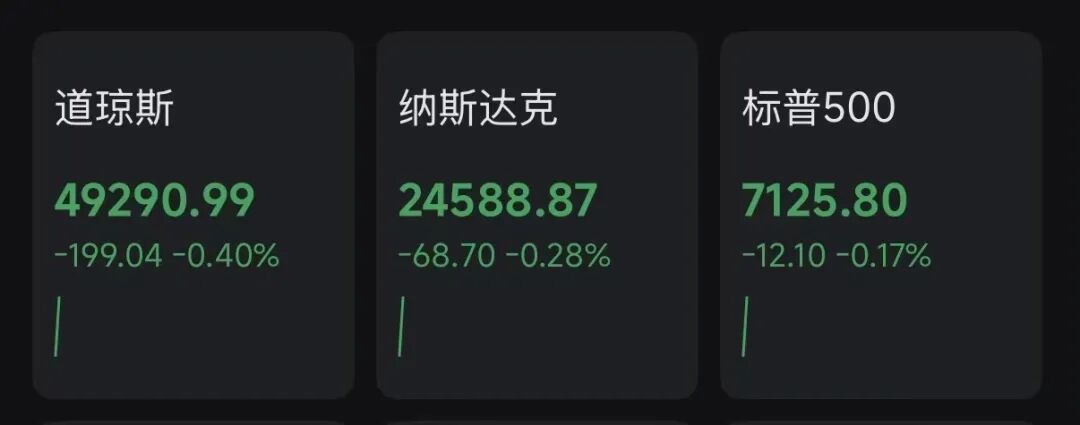View 纳斯达克 index details
Viewport: 1080px width, 425px height.
(536, 215)
